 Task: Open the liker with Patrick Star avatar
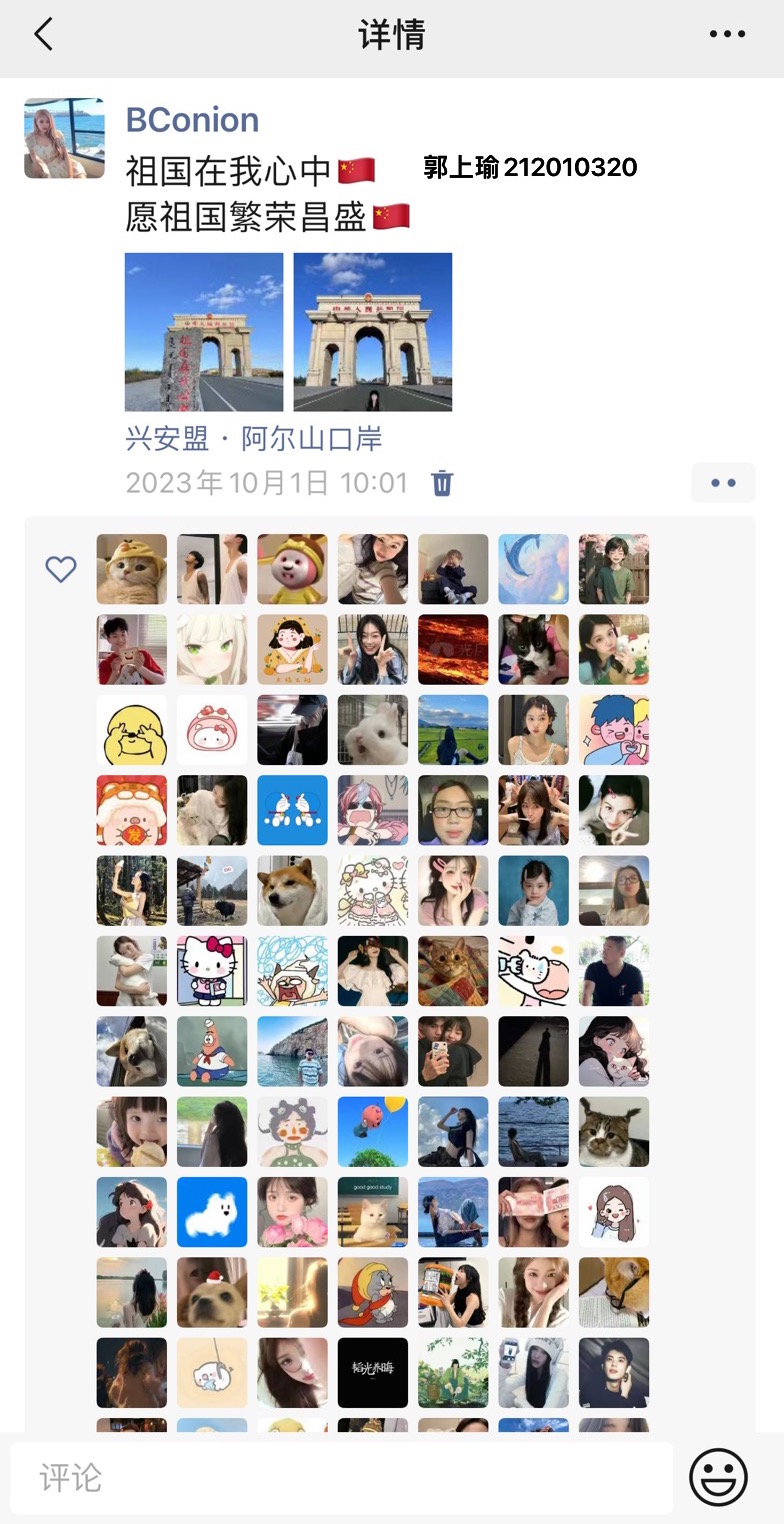pos(212,1051)
